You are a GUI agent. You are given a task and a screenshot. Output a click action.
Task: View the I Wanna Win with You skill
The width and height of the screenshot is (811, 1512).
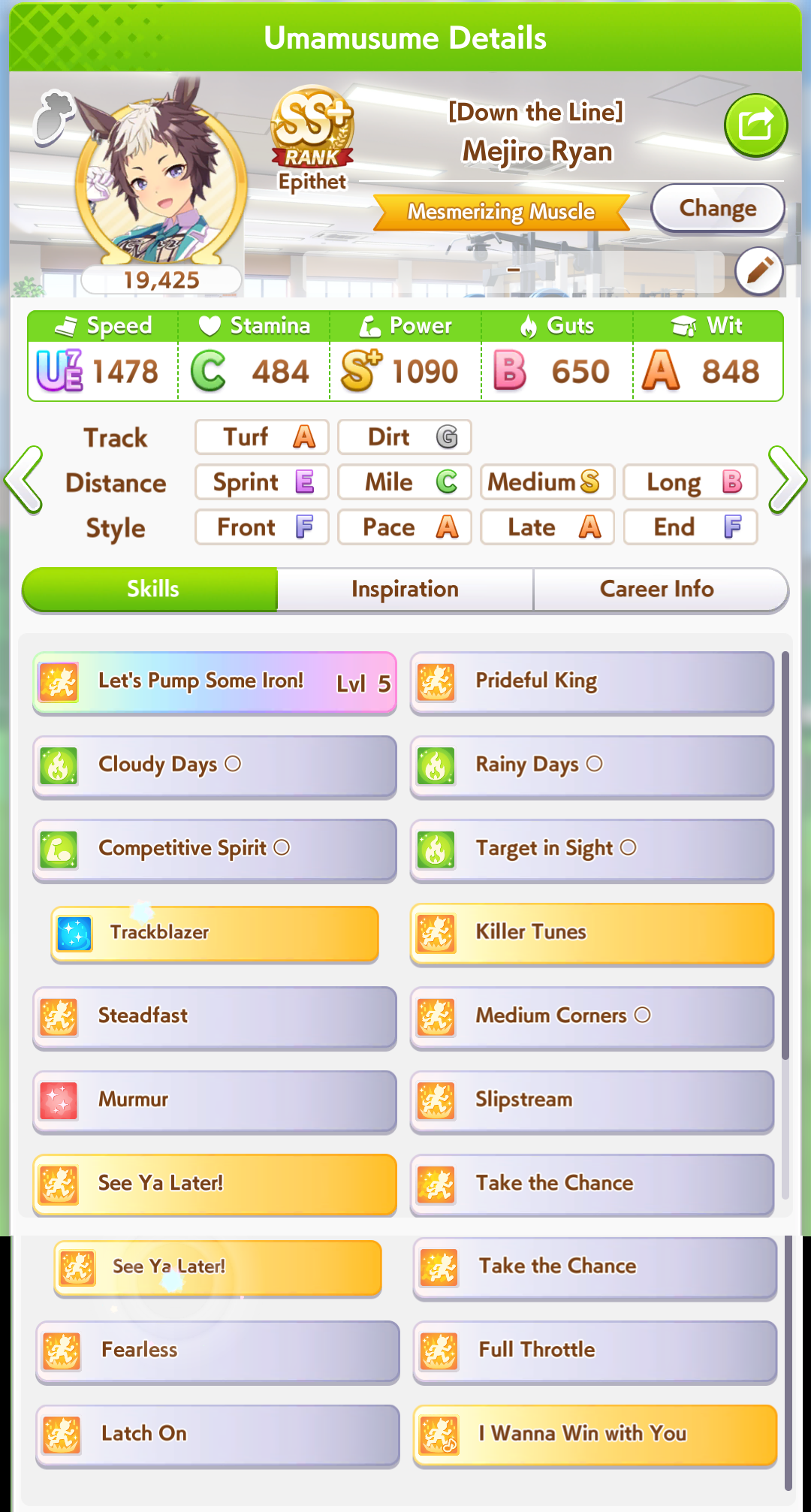595,1435
